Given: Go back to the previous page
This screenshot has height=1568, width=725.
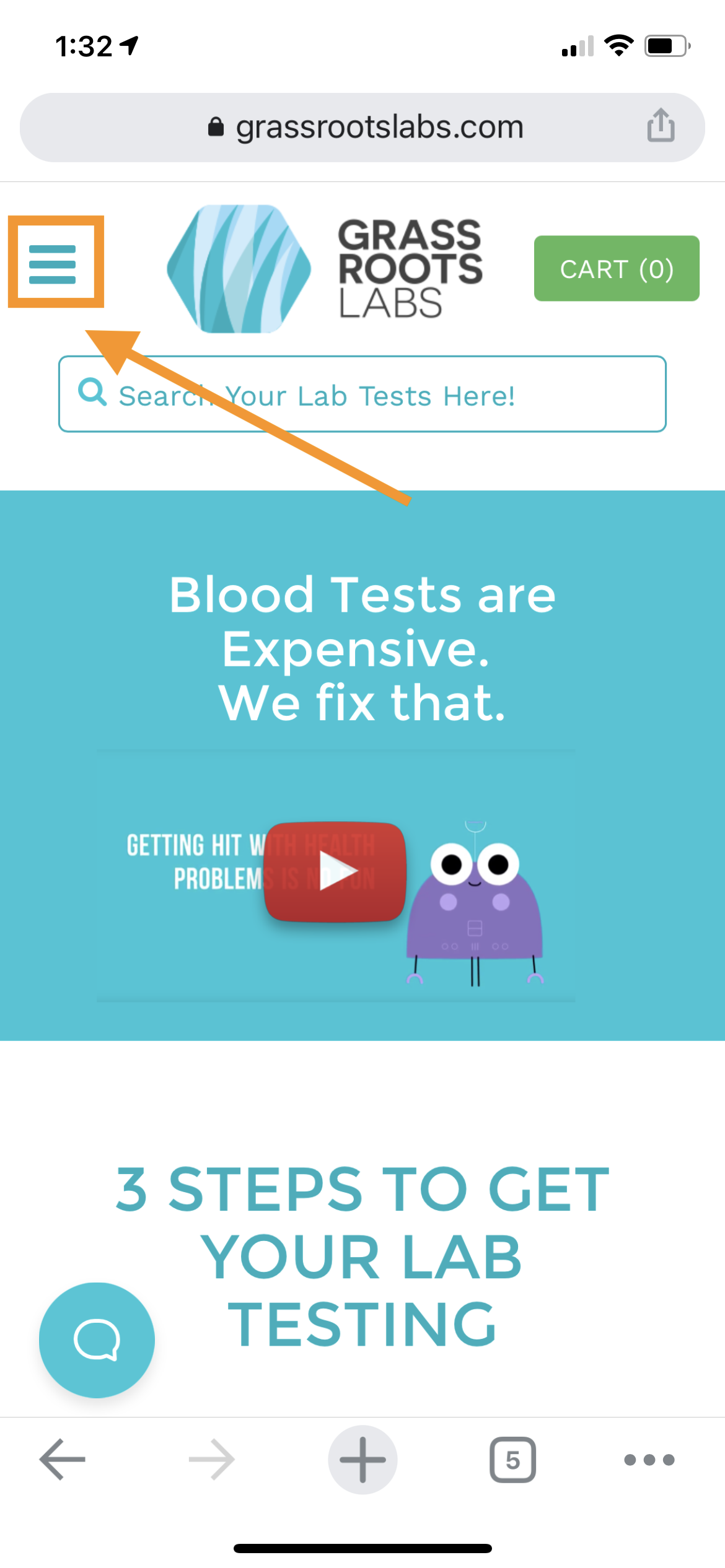Looking at the screenshot, I should click(x=63, y=1460).
